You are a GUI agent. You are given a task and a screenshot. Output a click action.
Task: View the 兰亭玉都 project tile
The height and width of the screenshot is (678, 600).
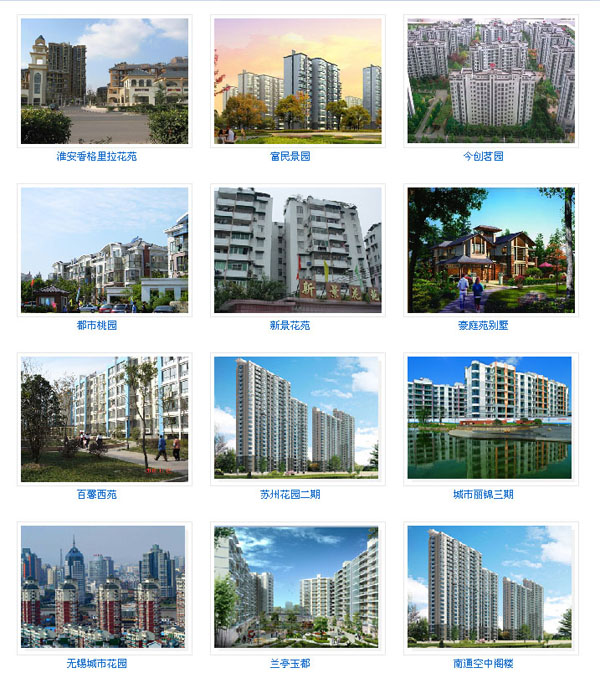coord(297,587)
